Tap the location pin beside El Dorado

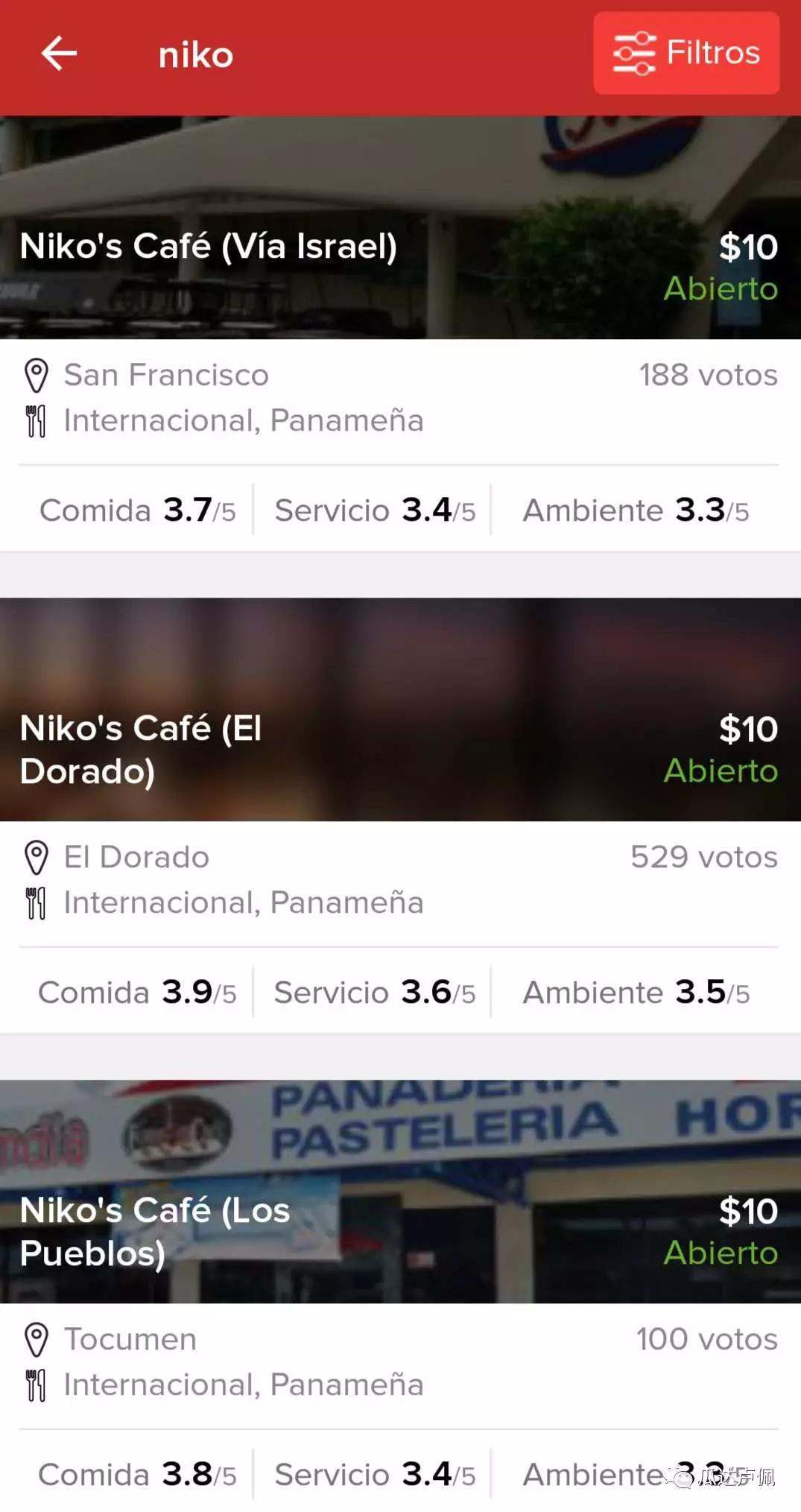tap(35, 857)
